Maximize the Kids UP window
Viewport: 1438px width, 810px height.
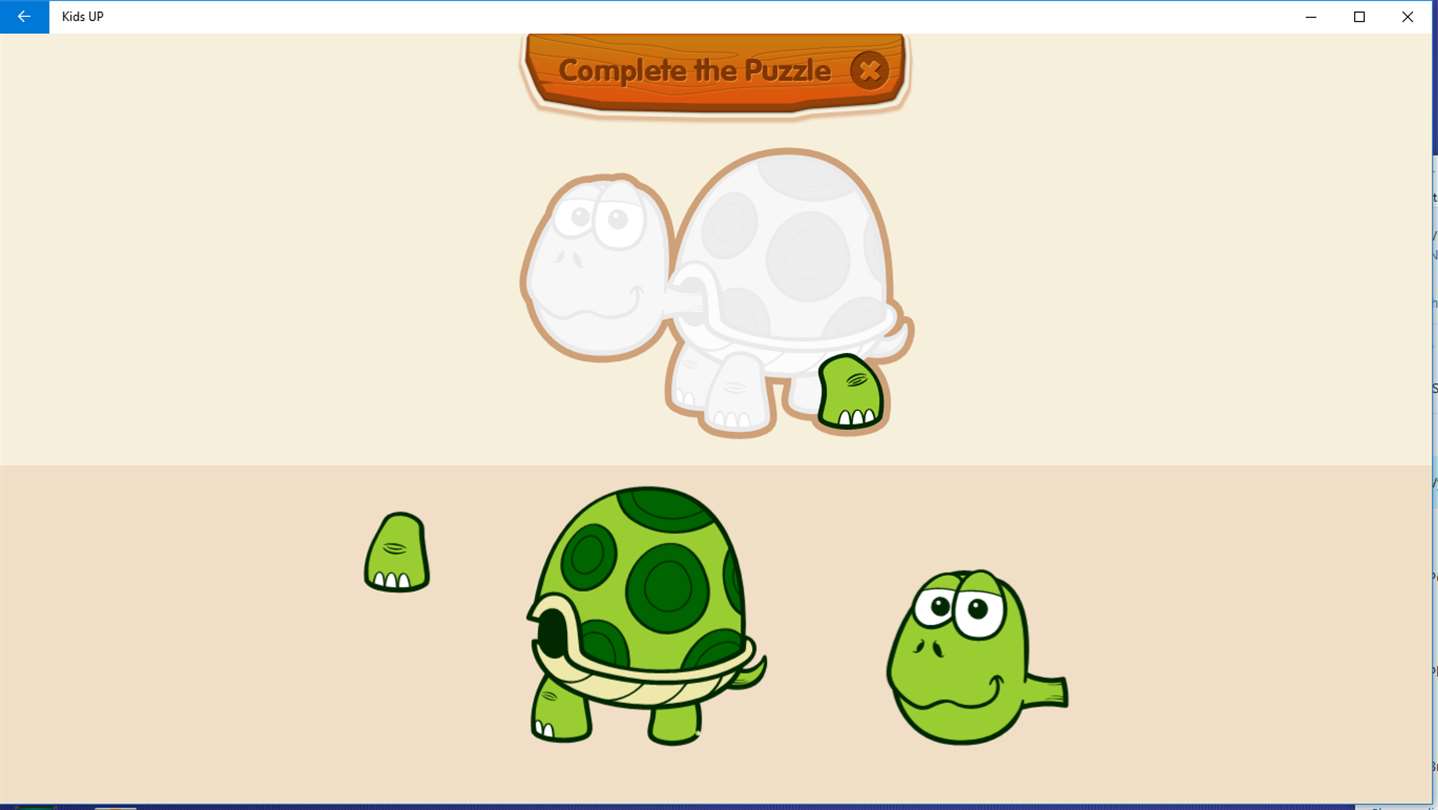(1359, 17)
